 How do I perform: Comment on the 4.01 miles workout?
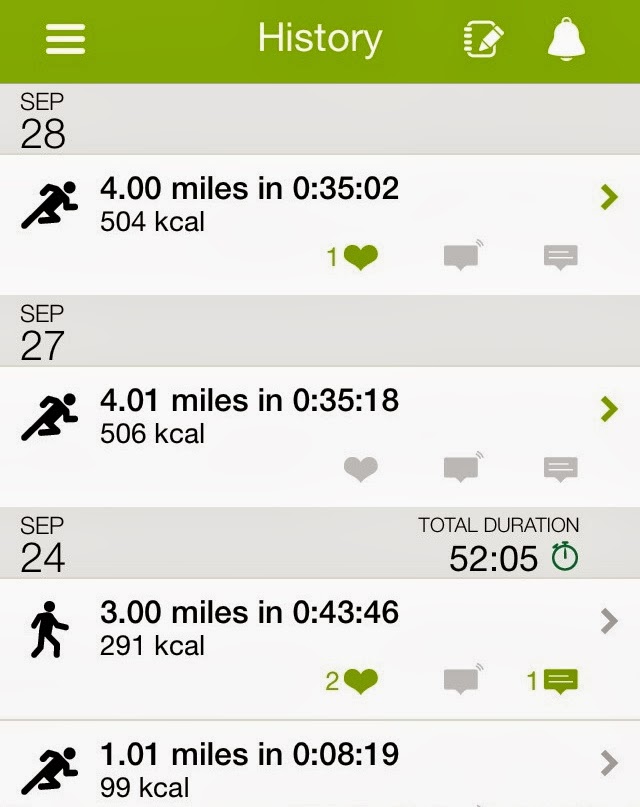[560, 469]
